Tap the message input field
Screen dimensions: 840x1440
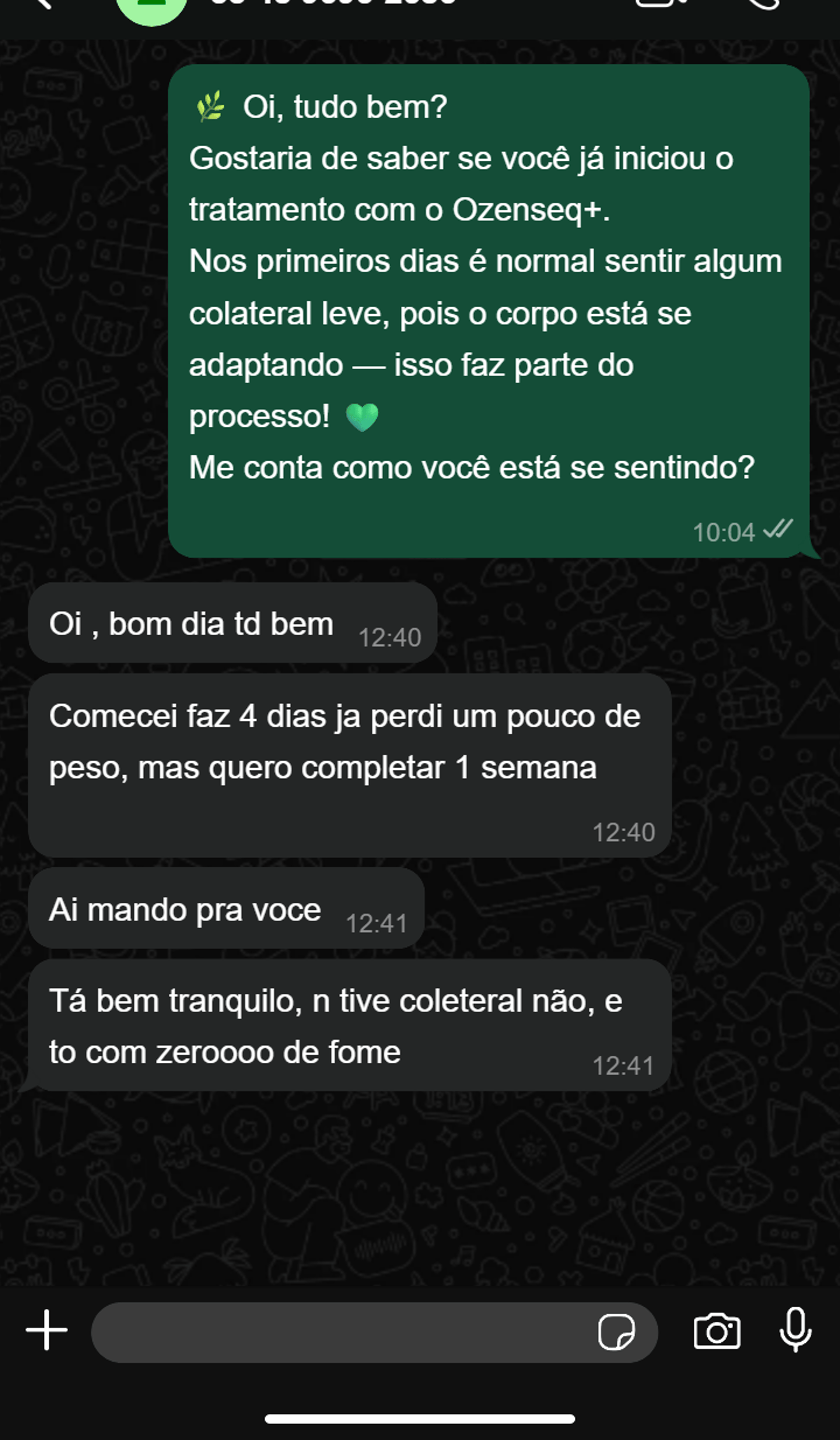343,1333
